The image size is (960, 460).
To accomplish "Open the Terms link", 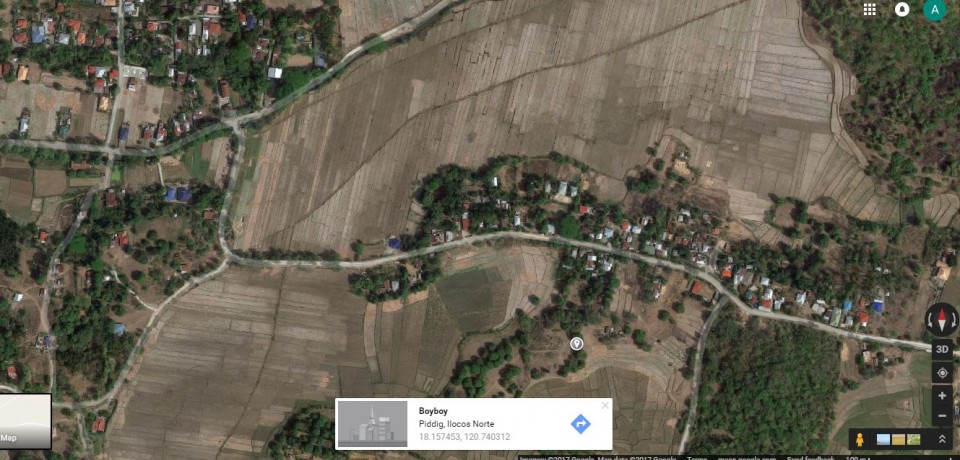I will 696,457.
